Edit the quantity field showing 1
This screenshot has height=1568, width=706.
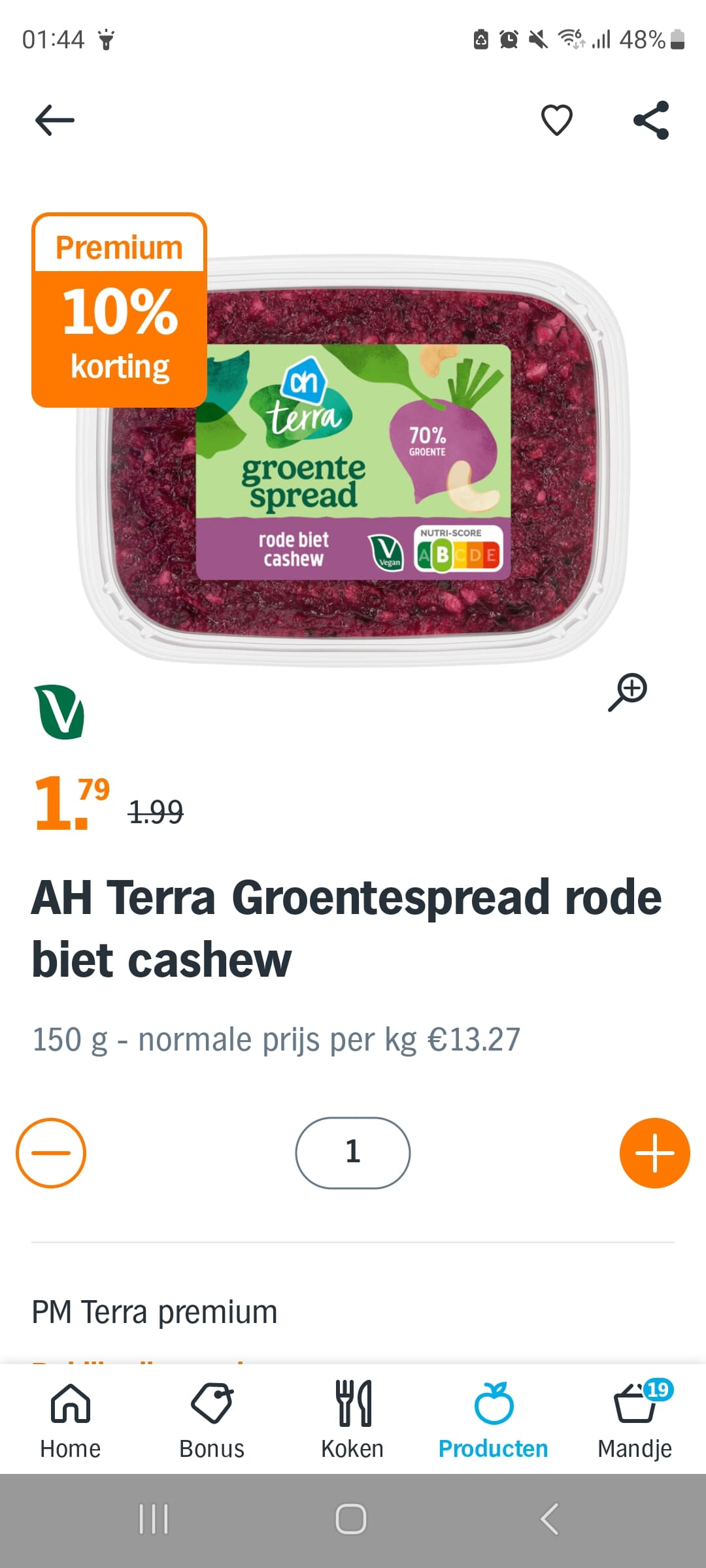click(353, 1152)
